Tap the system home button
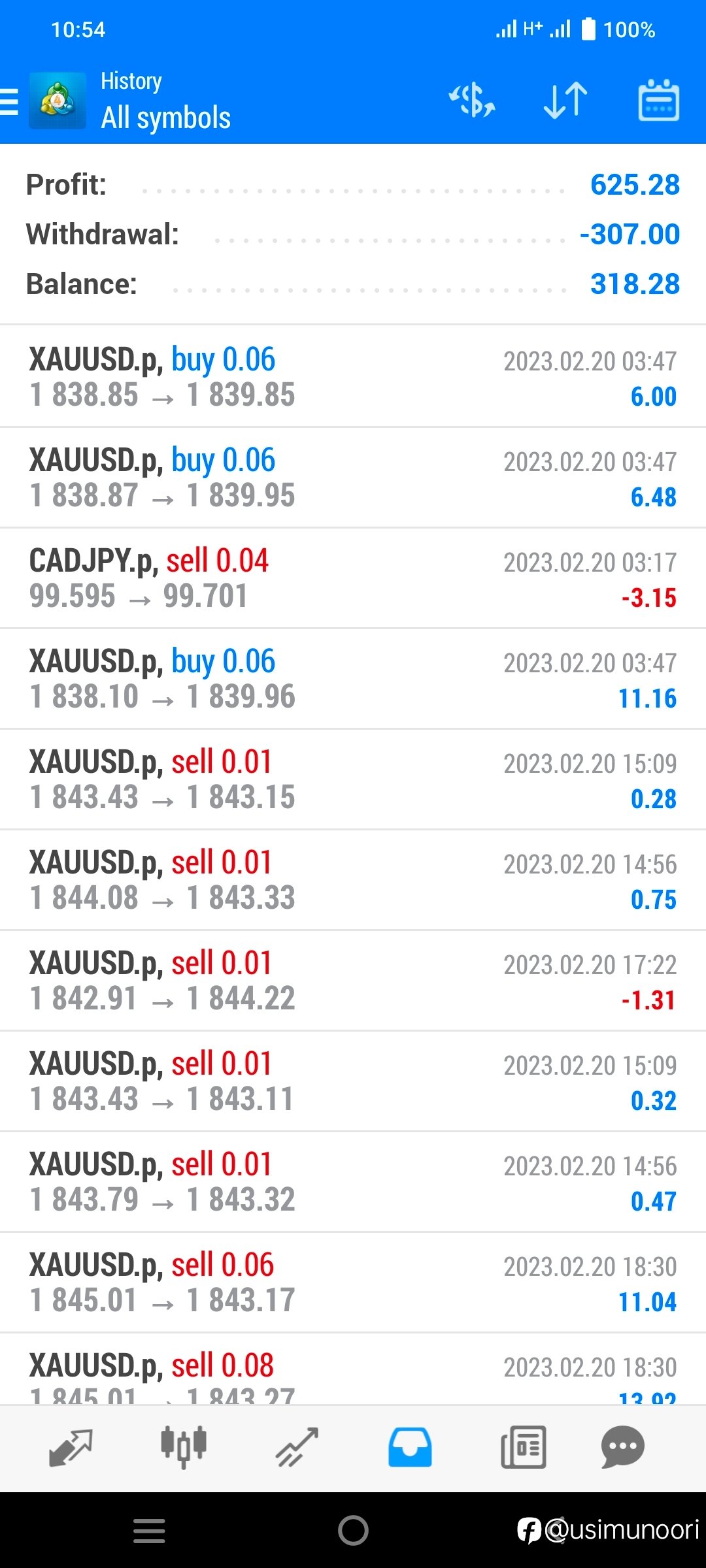 353,1530
